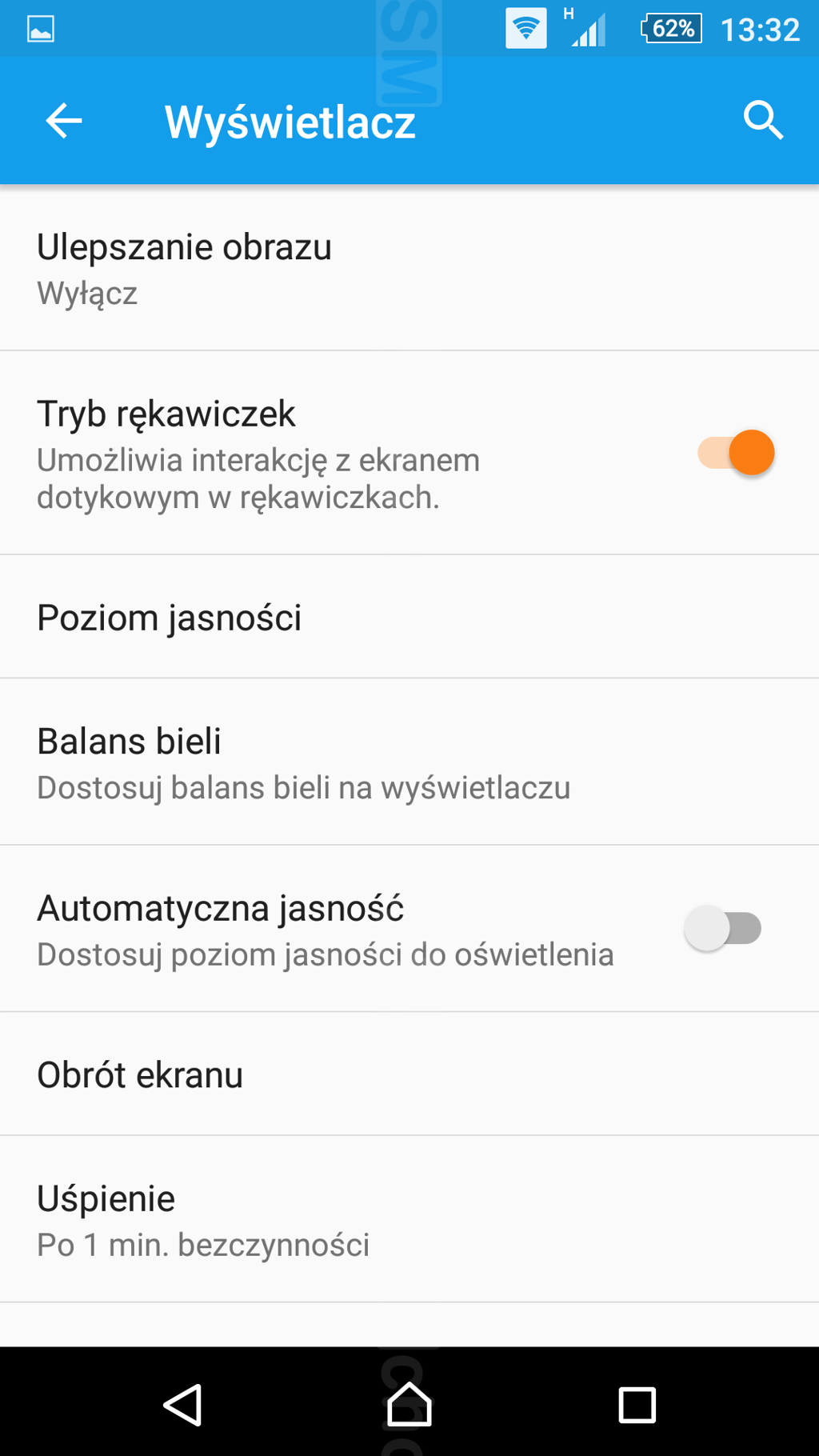Image resolution: width=819 pixels, height=1456 pixels.
Task: Open Balans bieli settings
Action: coord(409,762)
